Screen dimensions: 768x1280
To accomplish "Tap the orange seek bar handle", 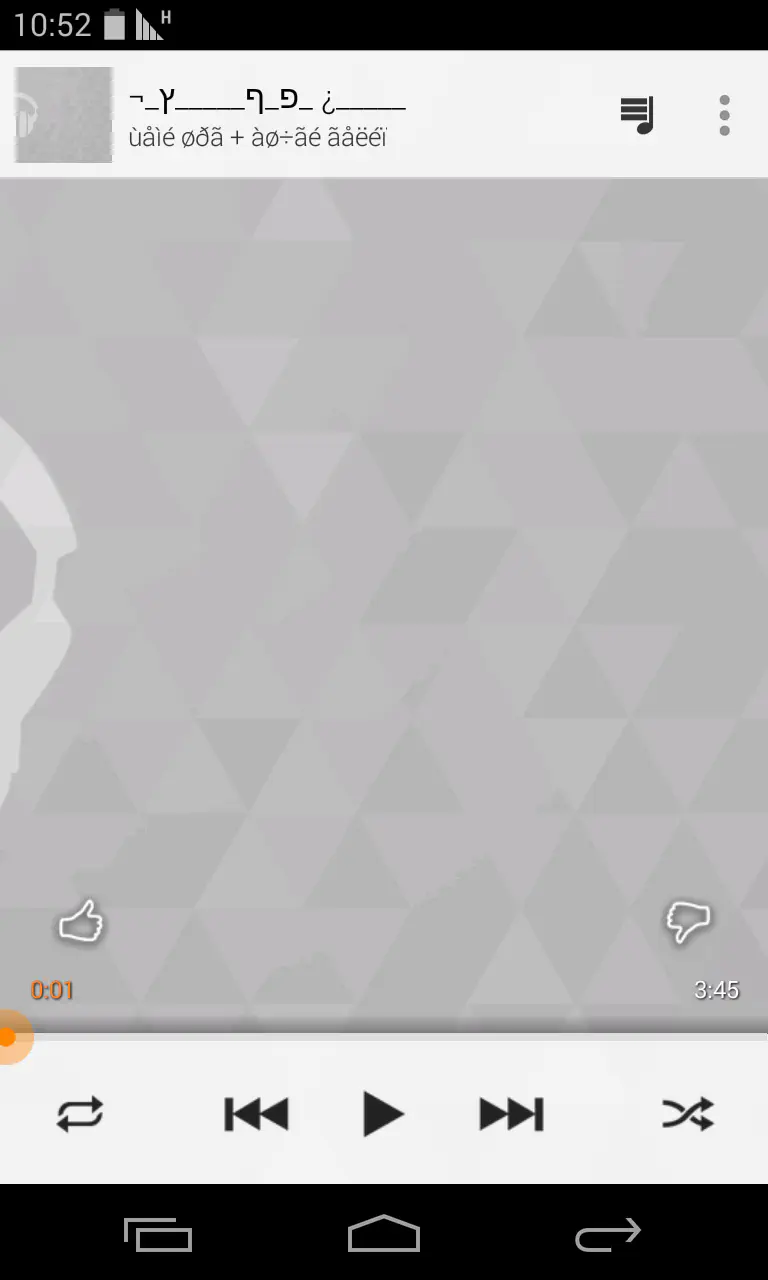I will (8, 1037).
